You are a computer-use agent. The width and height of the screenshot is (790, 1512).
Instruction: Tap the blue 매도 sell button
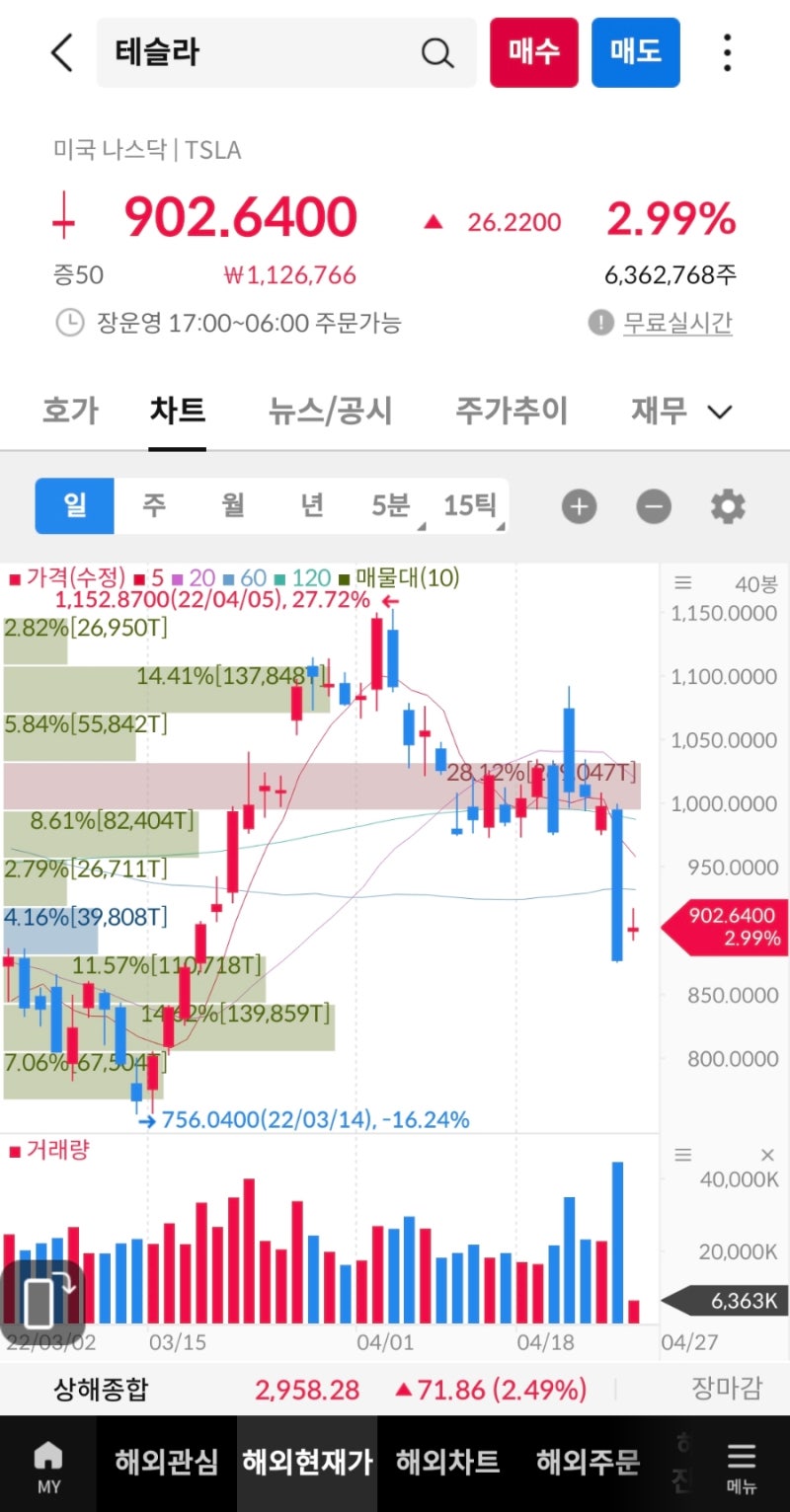pos(636,52)
